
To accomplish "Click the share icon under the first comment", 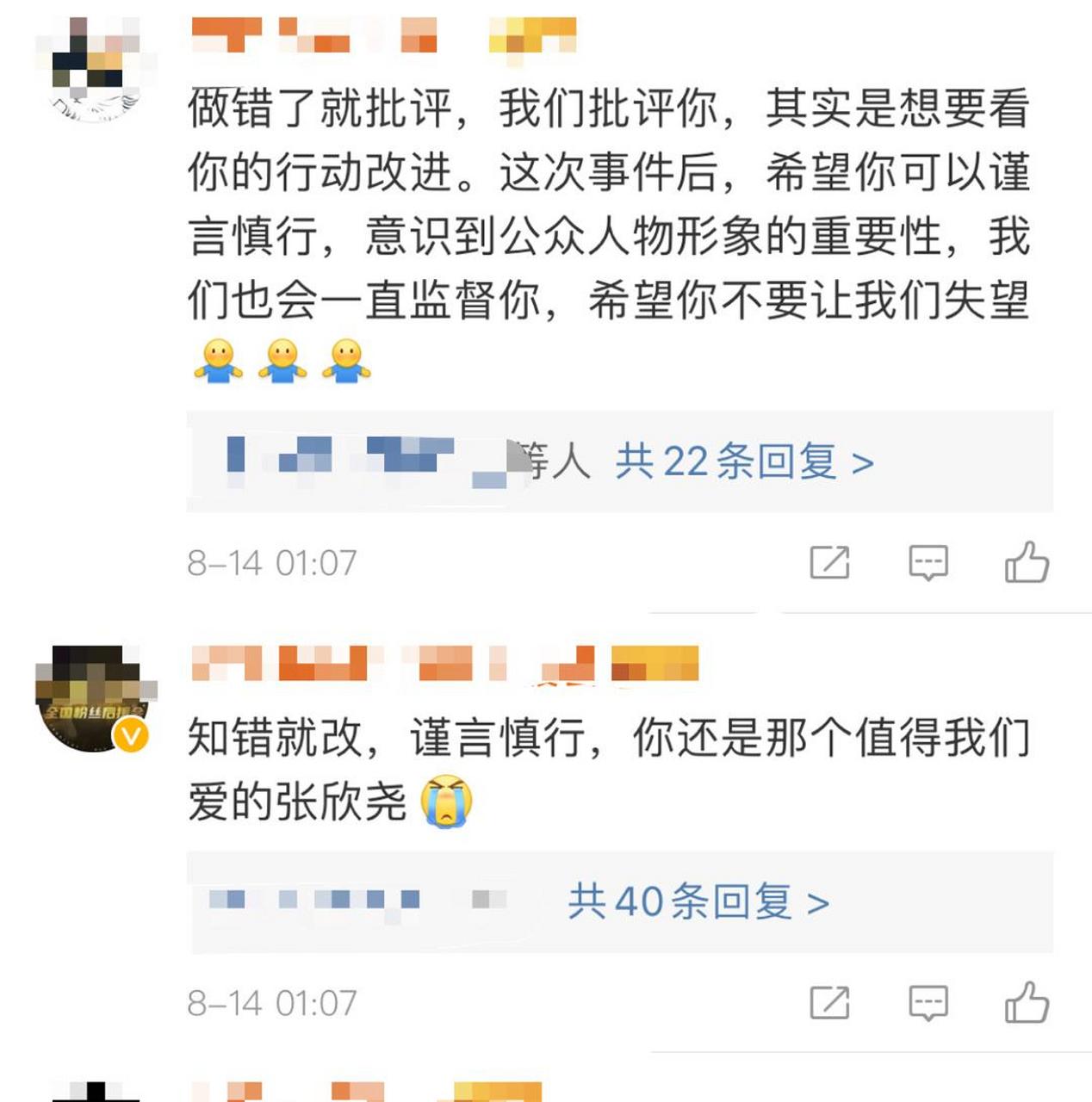I will coord(828,560).
